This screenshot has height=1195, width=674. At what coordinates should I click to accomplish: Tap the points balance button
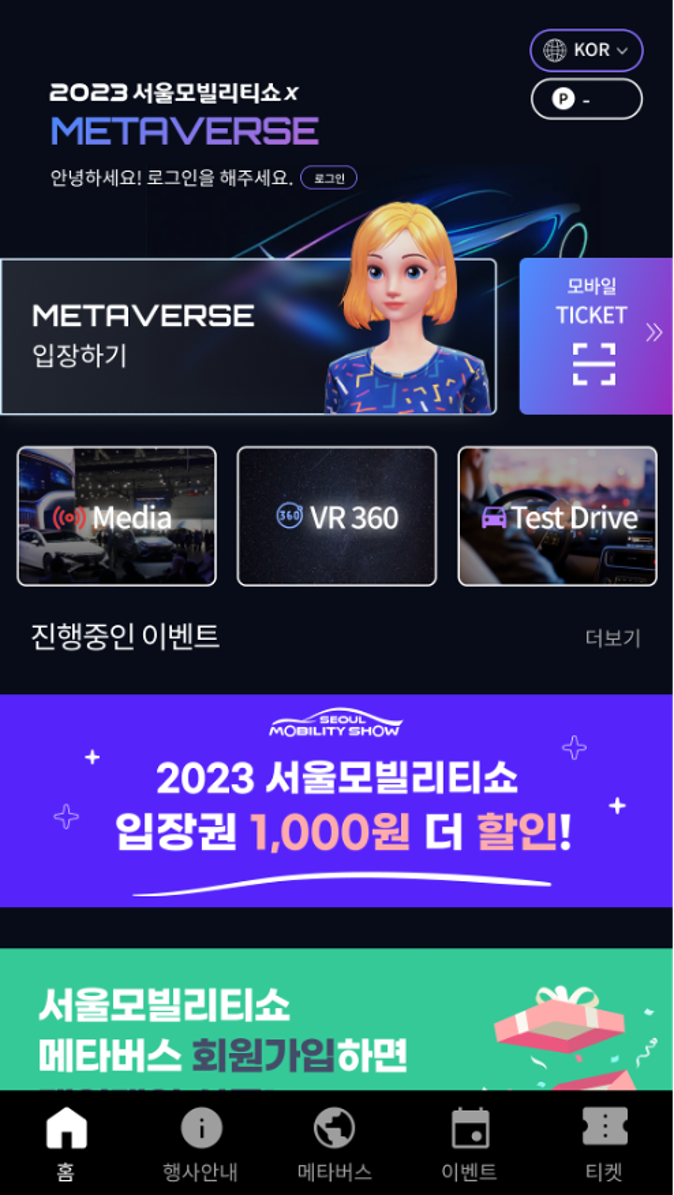click(x=586, y=99)
